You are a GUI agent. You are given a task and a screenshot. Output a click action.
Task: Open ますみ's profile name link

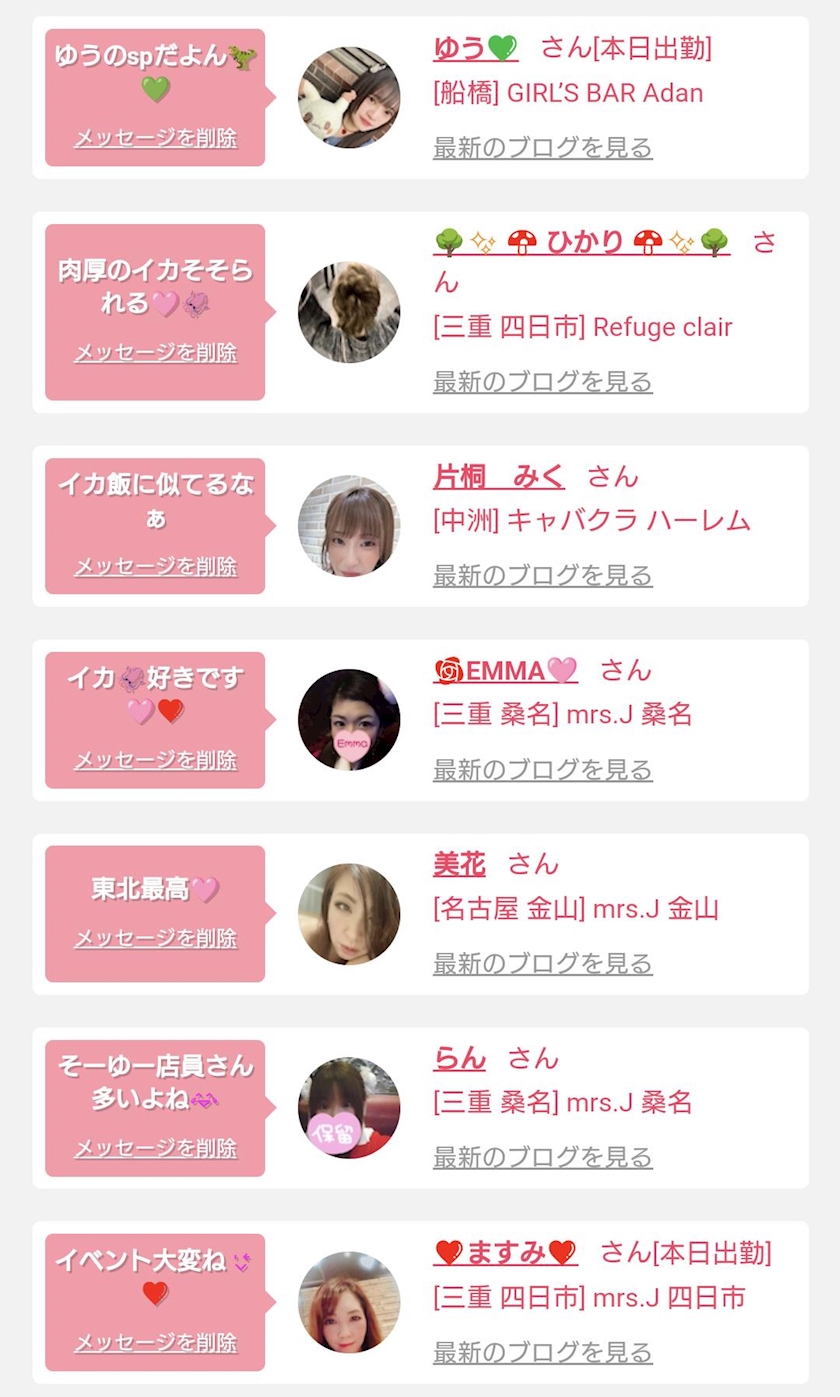[506, 1253]
